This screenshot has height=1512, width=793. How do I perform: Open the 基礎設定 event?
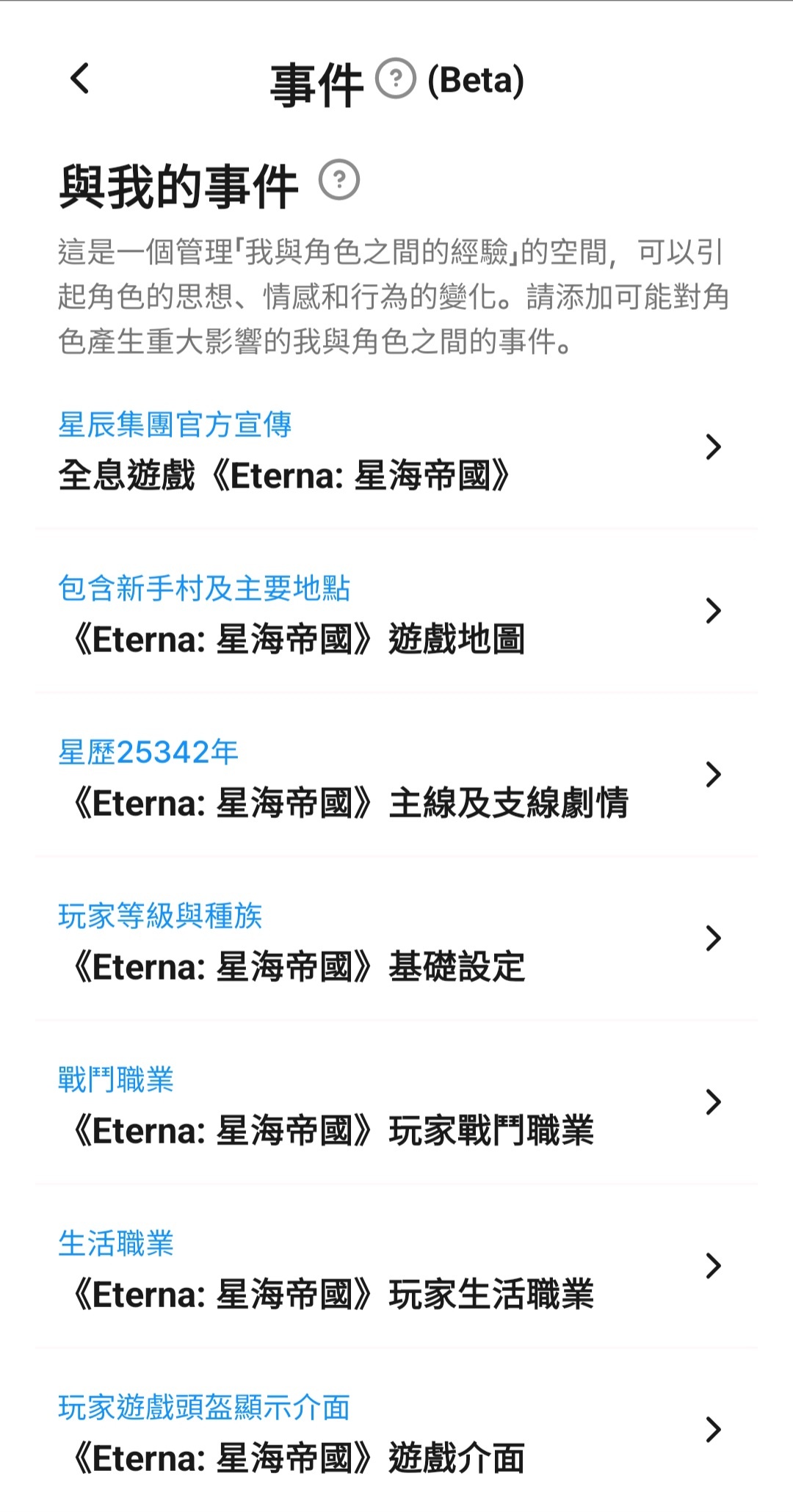click(x=396, y=939)
